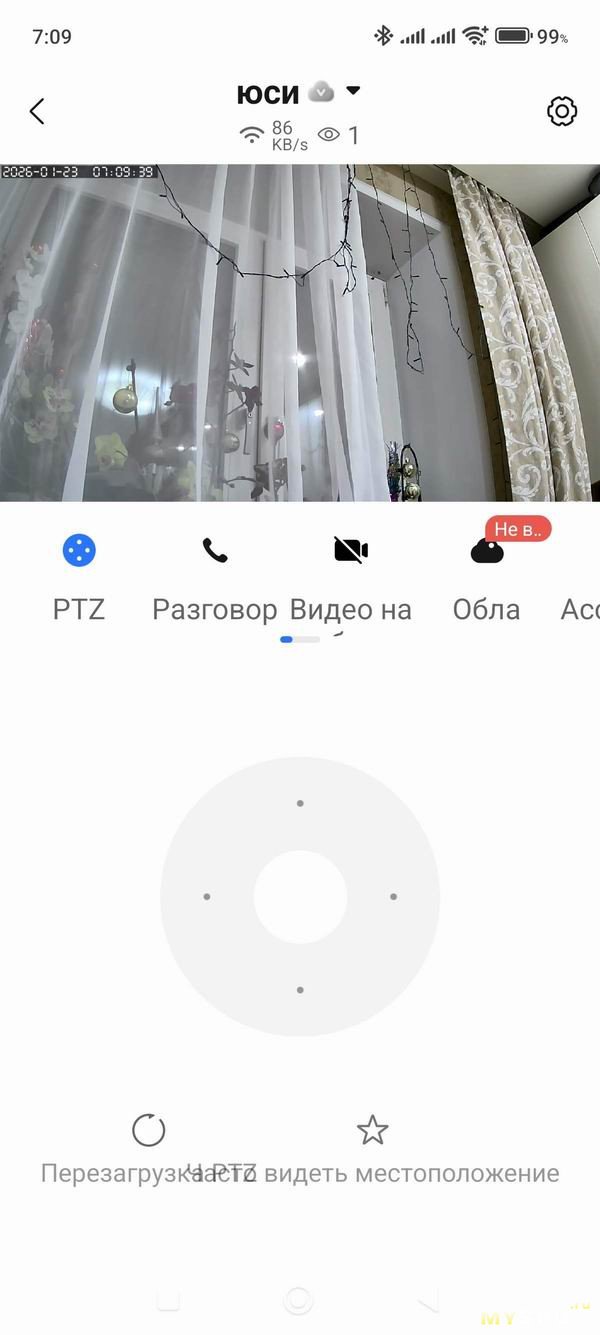The image size is (600, 1335).
Task: Open the star favorite positions button
Action: 372,1131
